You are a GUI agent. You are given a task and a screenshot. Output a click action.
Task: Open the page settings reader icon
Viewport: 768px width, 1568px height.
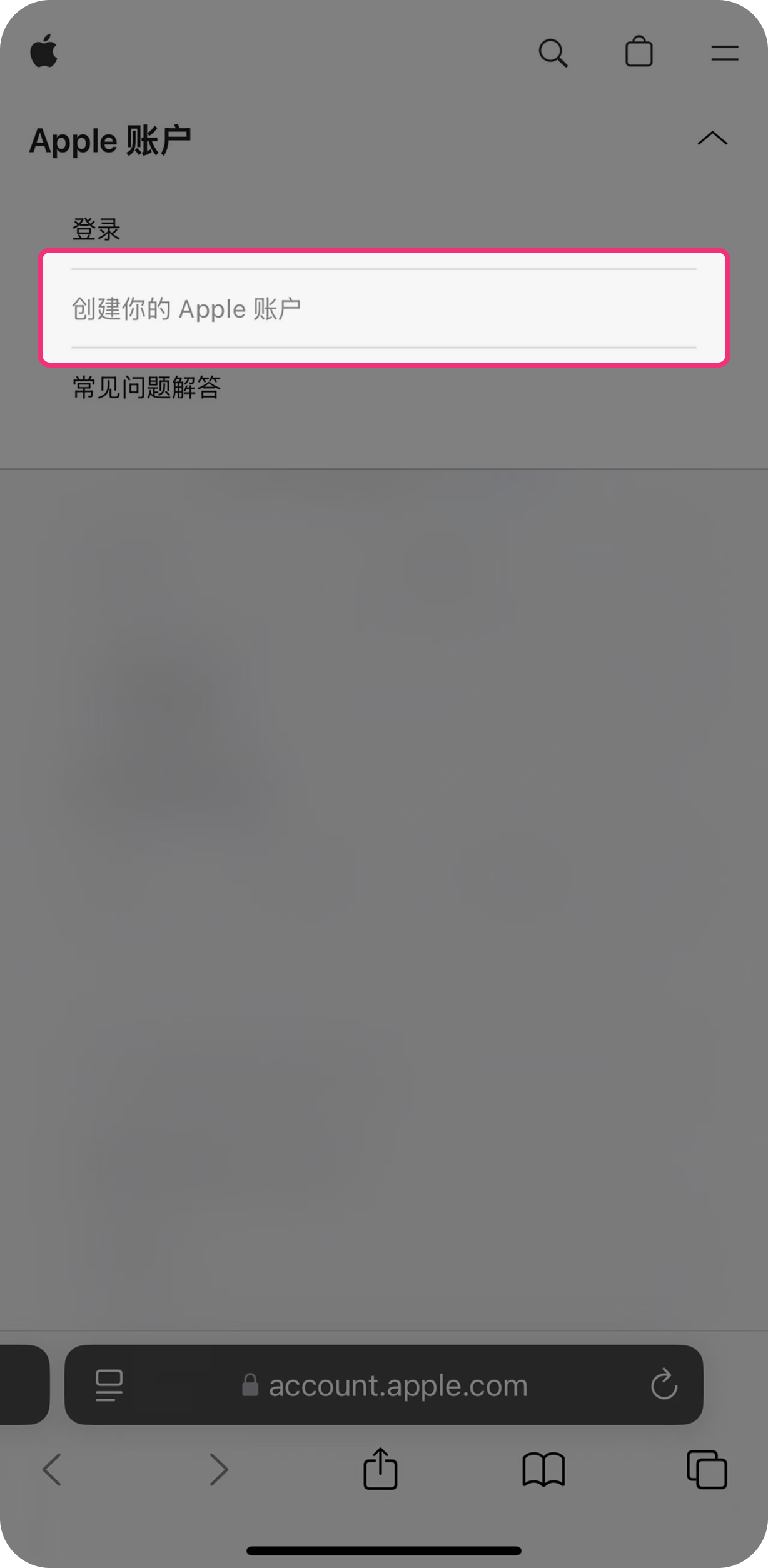[x=109, y=1385]
